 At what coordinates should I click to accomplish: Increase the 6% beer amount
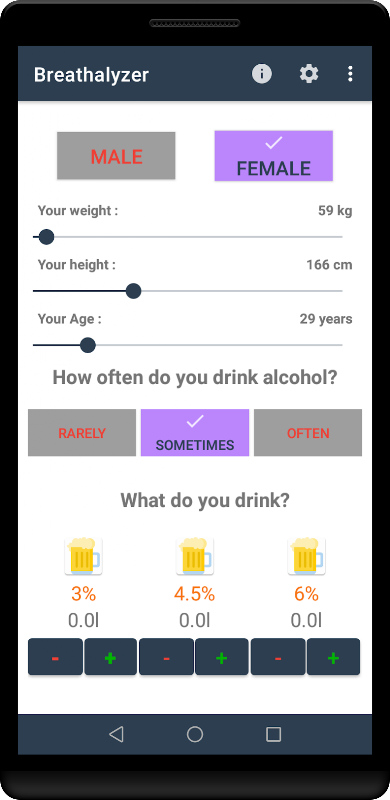[x=333, y=657]
